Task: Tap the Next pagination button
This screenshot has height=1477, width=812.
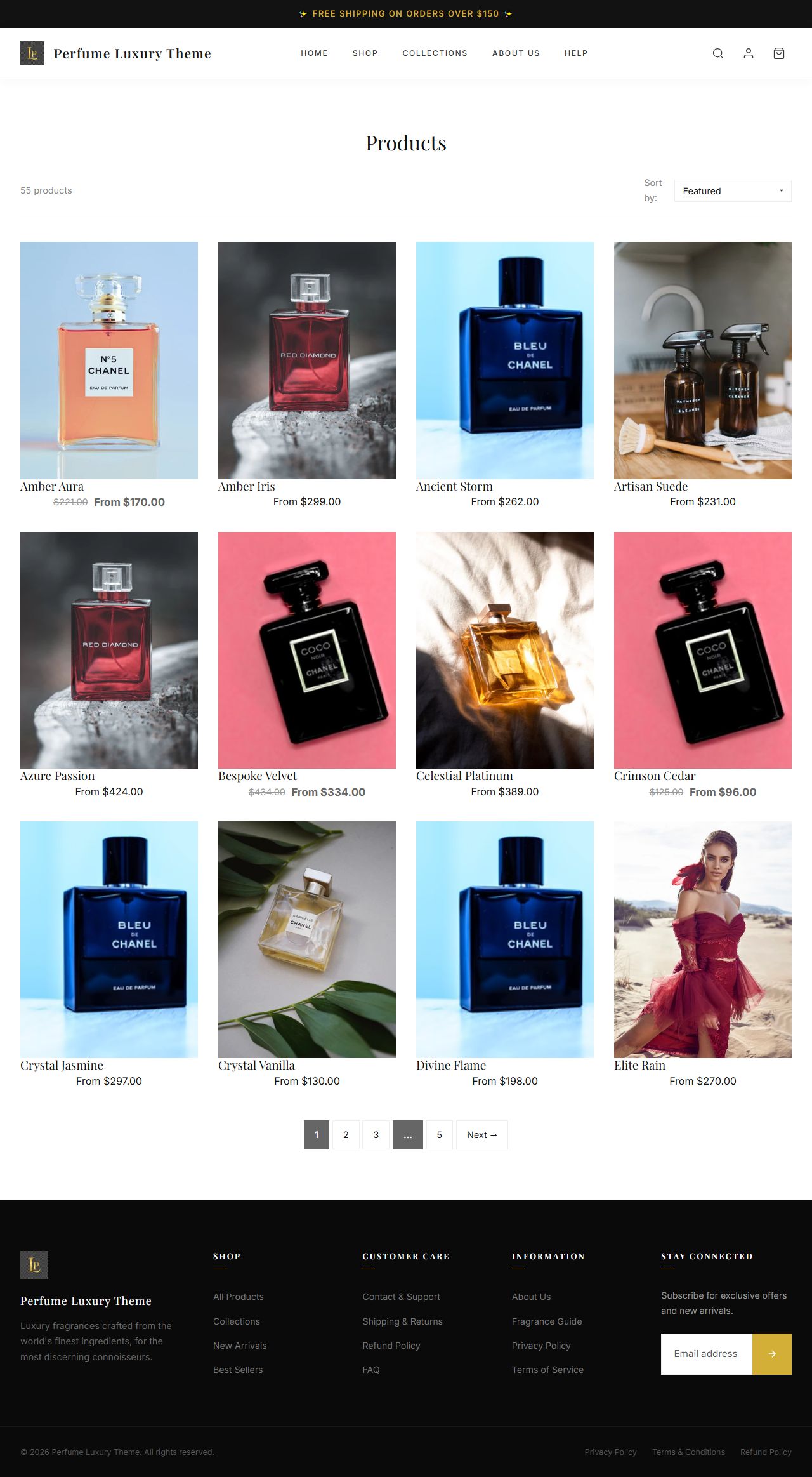Action: click(x=481, y=1135)
